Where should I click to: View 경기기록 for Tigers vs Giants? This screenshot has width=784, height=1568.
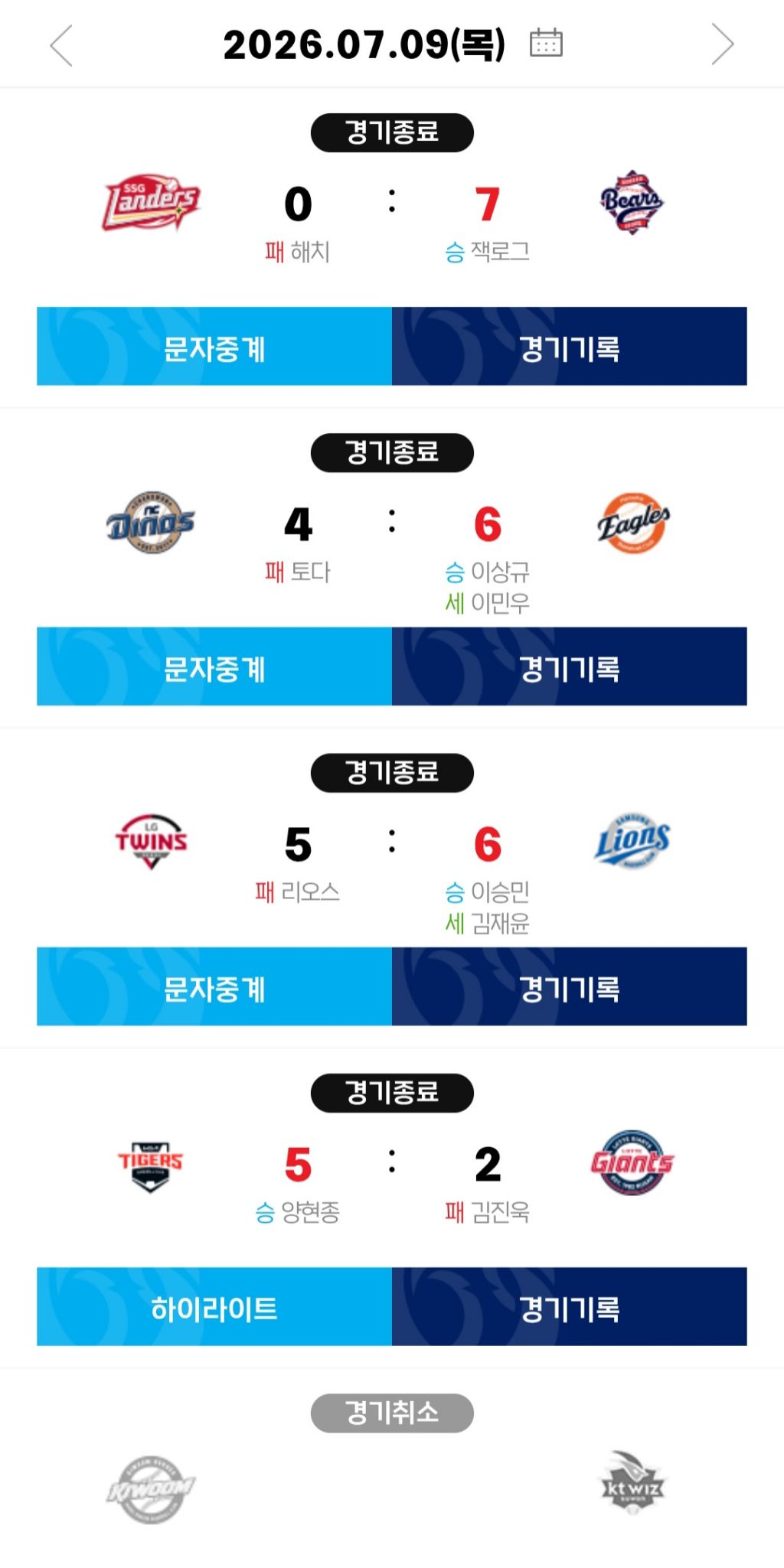570,1306
